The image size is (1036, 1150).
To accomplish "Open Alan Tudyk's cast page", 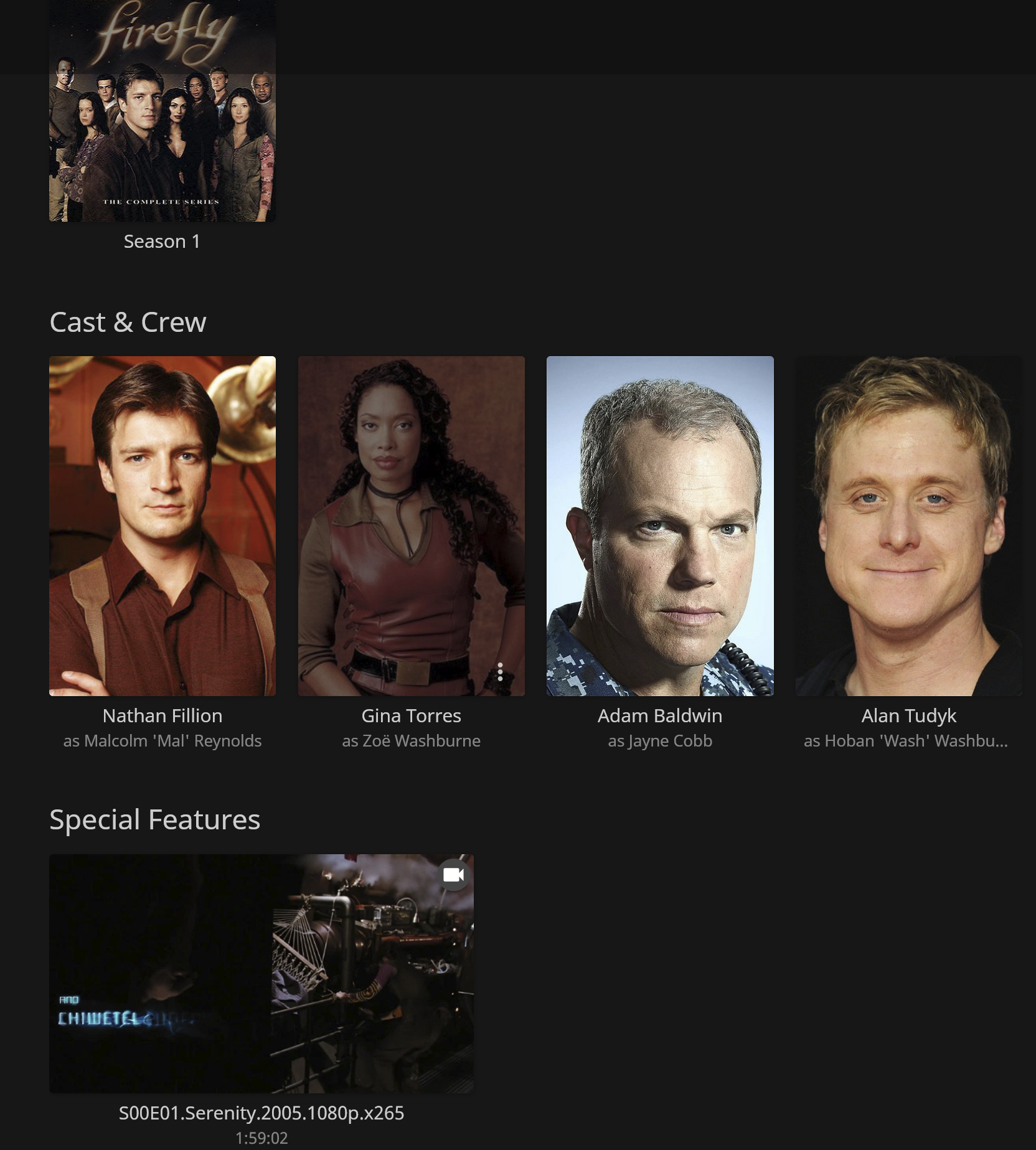I will (x=909, y=526).
